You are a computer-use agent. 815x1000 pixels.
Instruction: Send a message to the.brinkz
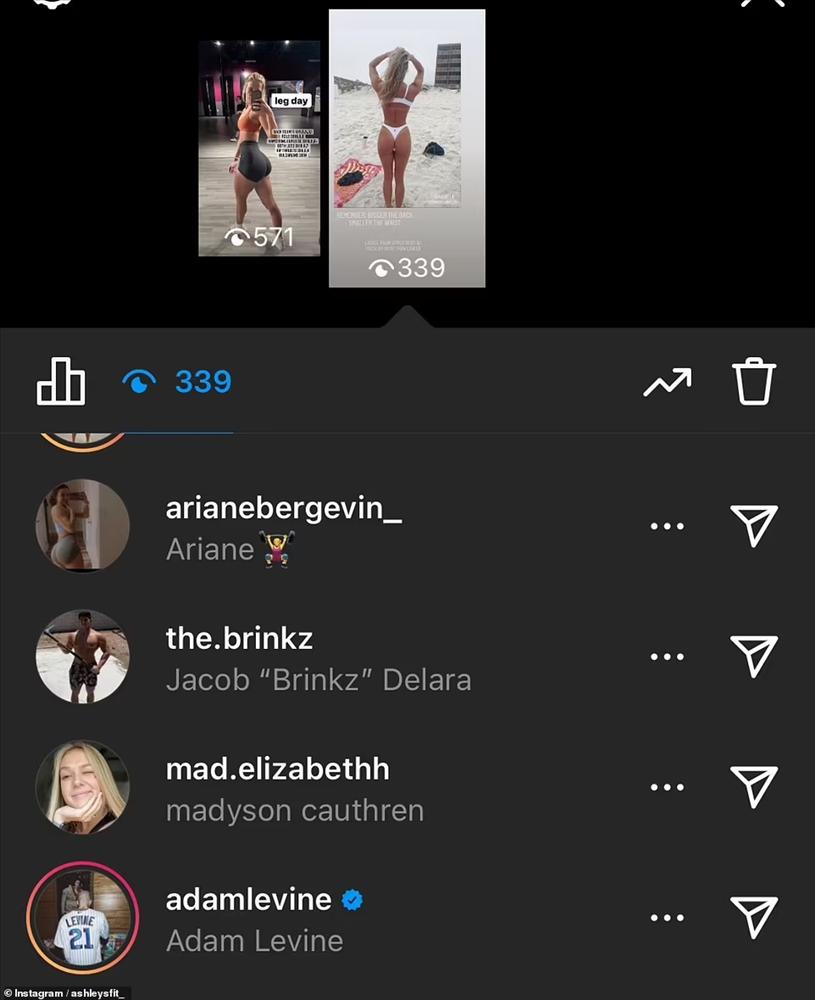753,657
